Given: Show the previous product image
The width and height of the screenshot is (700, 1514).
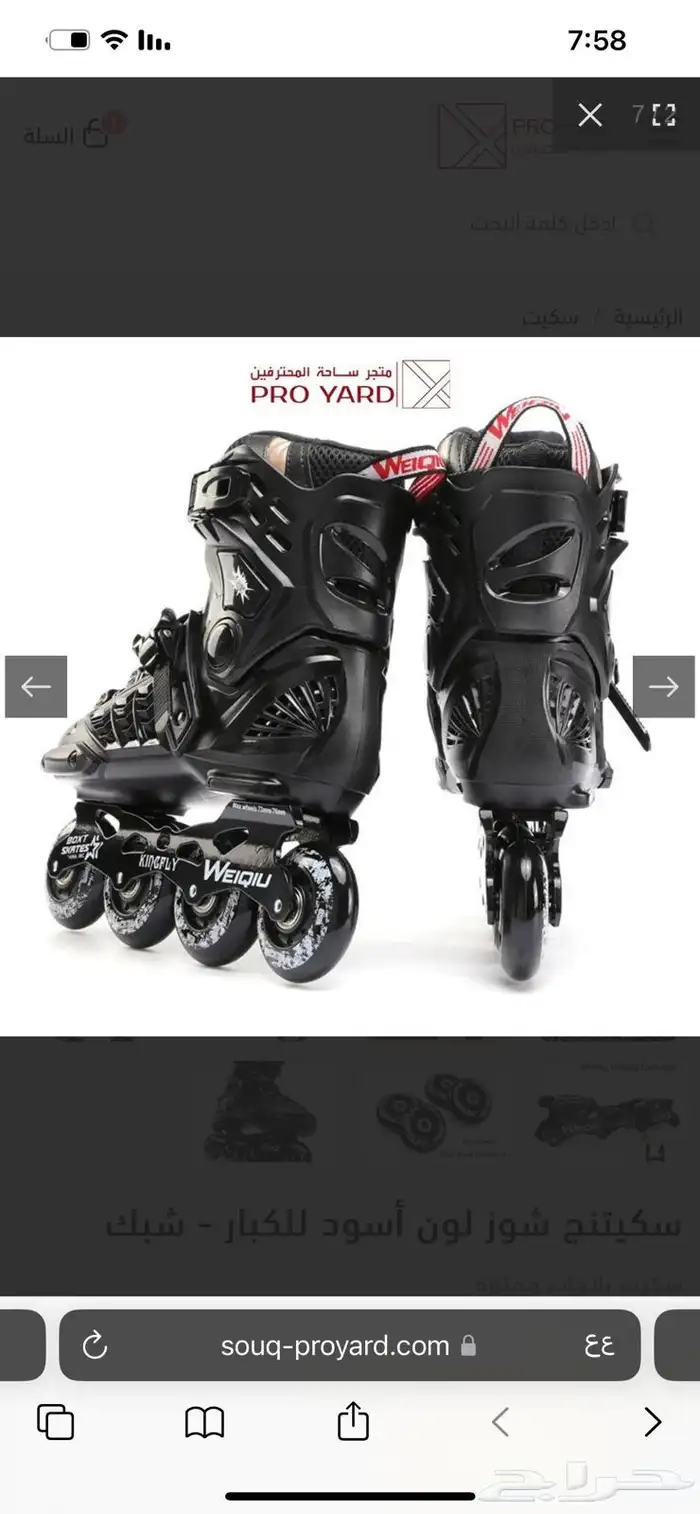Looking at the screenshot, I should [36, 687].
